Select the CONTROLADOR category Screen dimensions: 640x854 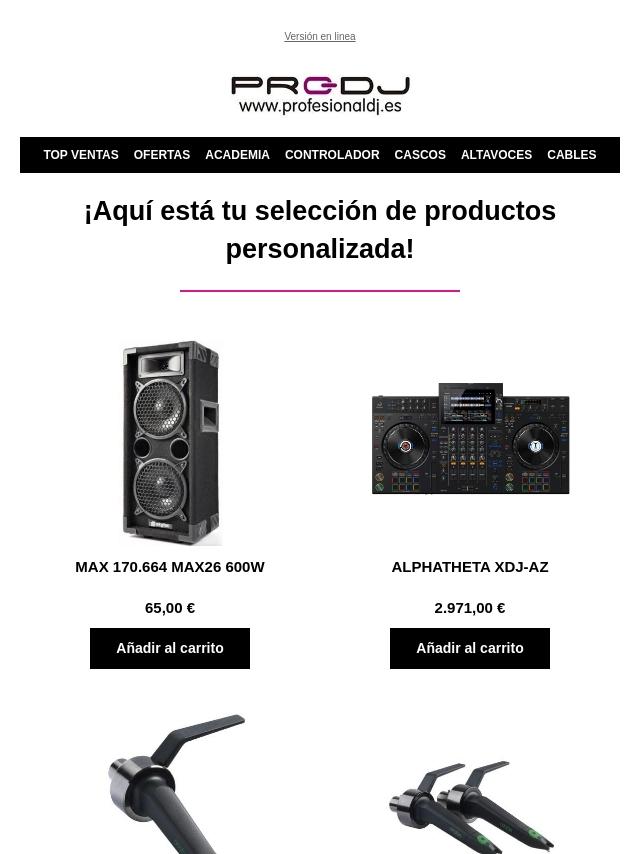tap(331, 155)
